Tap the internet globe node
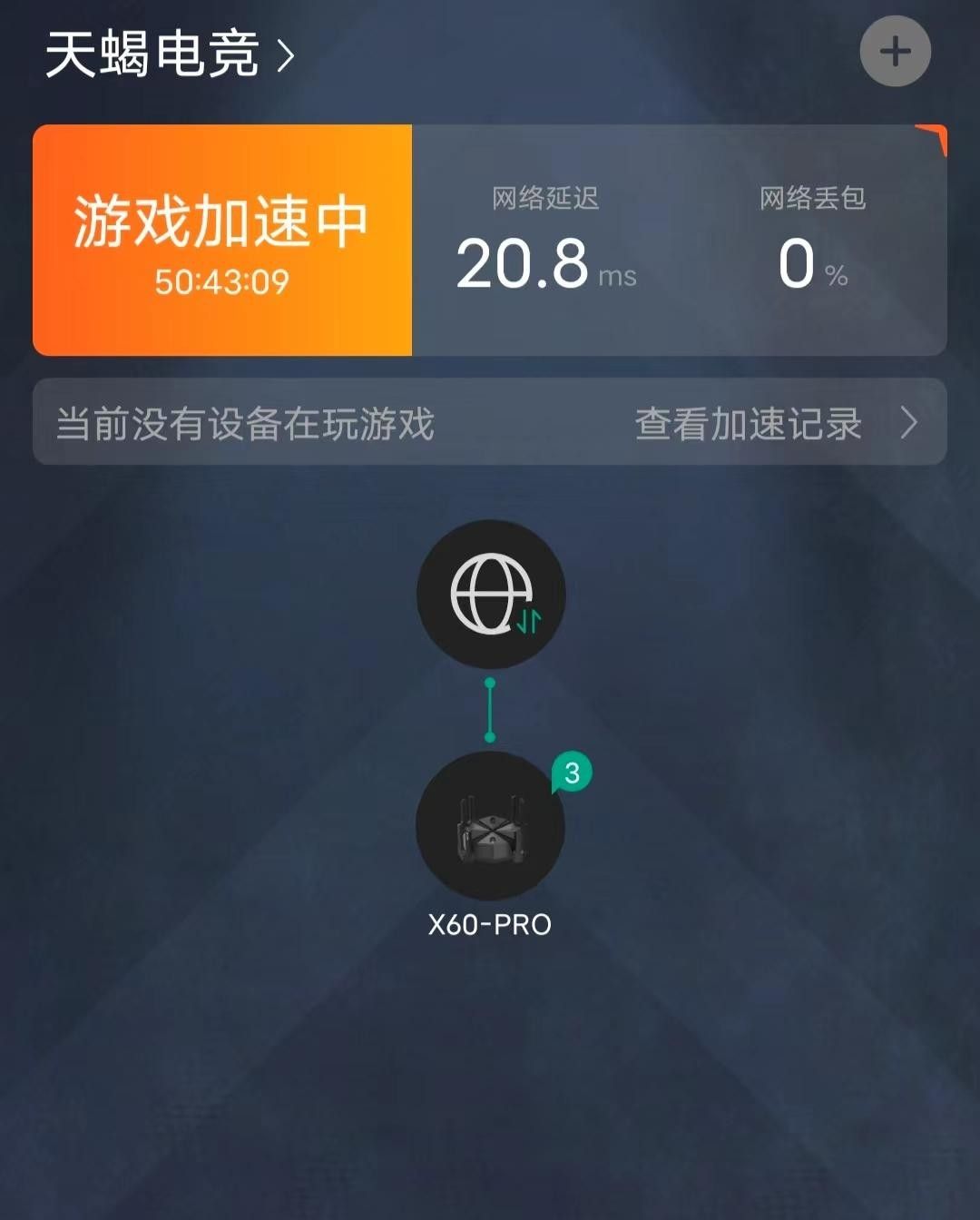The image size is (980, 1220). [x=491, y=595]
